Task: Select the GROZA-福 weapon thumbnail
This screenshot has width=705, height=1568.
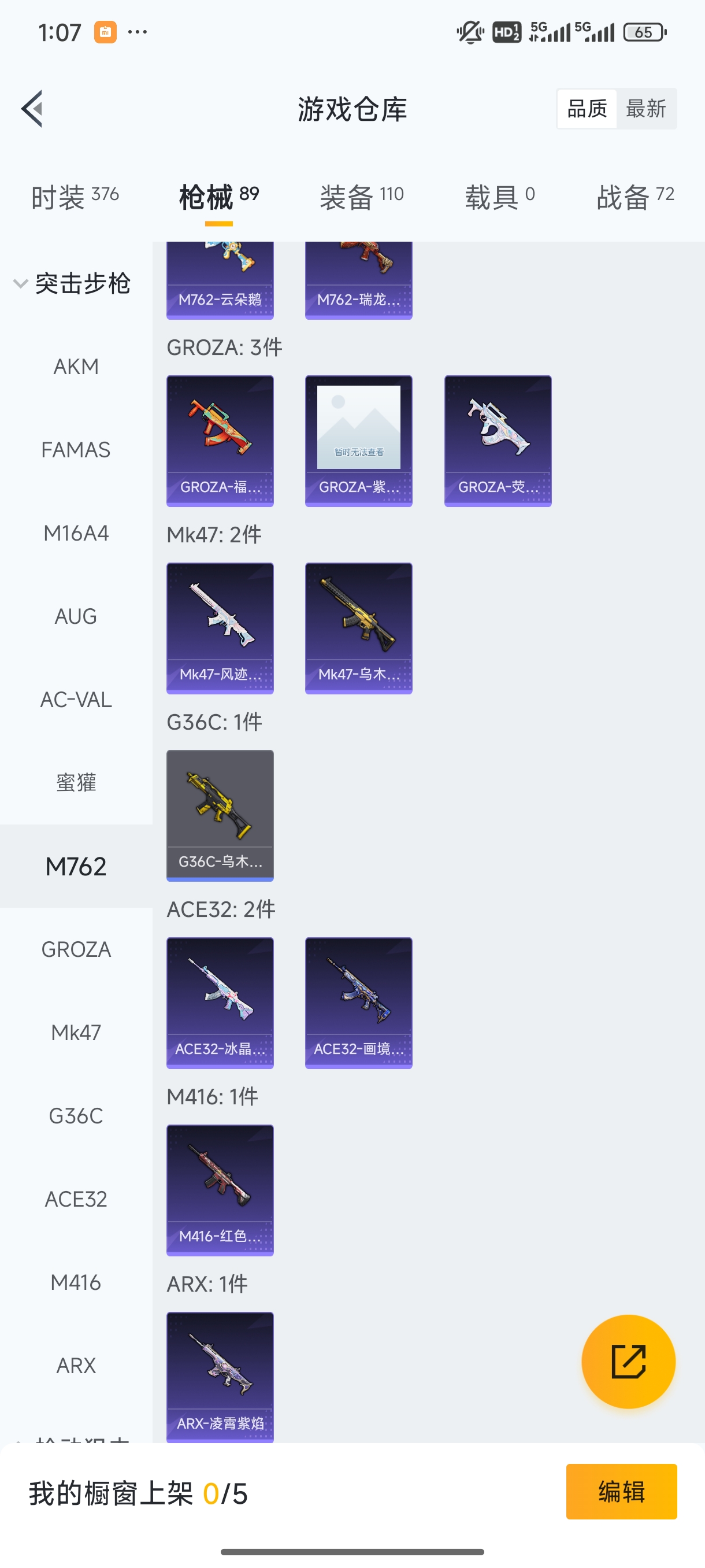Action: click(220, 441)
